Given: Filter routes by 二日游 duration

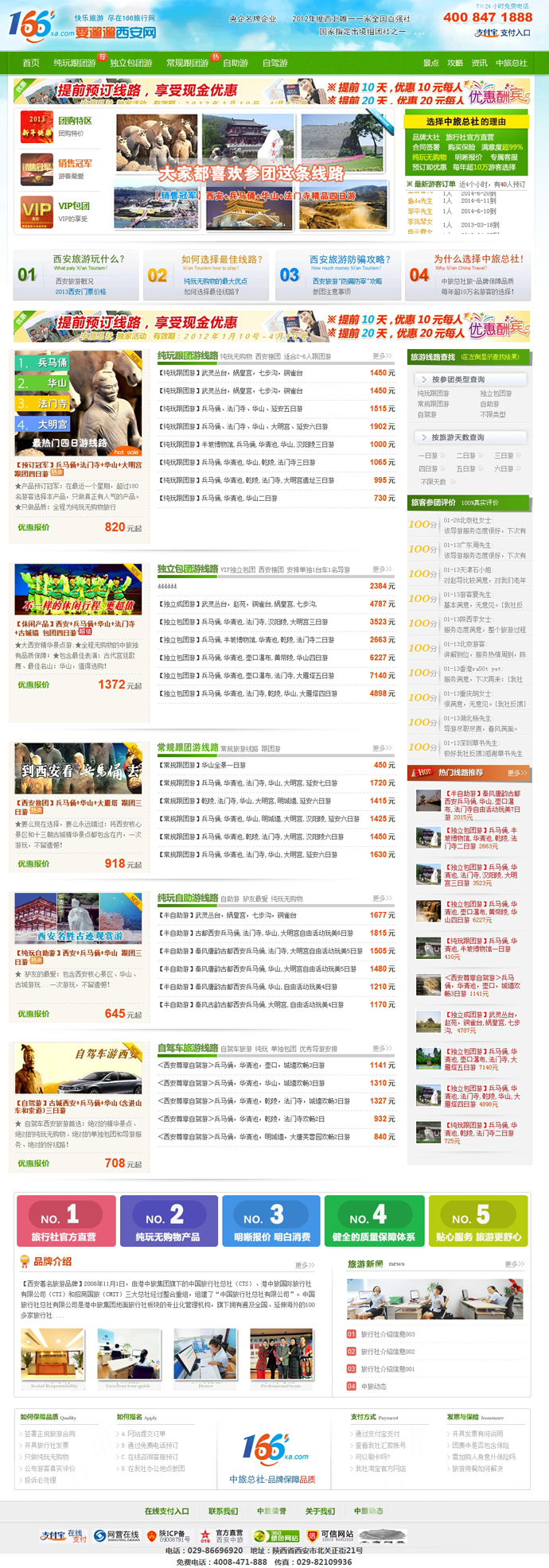Looking at the screenshot, I should [465, 456].
